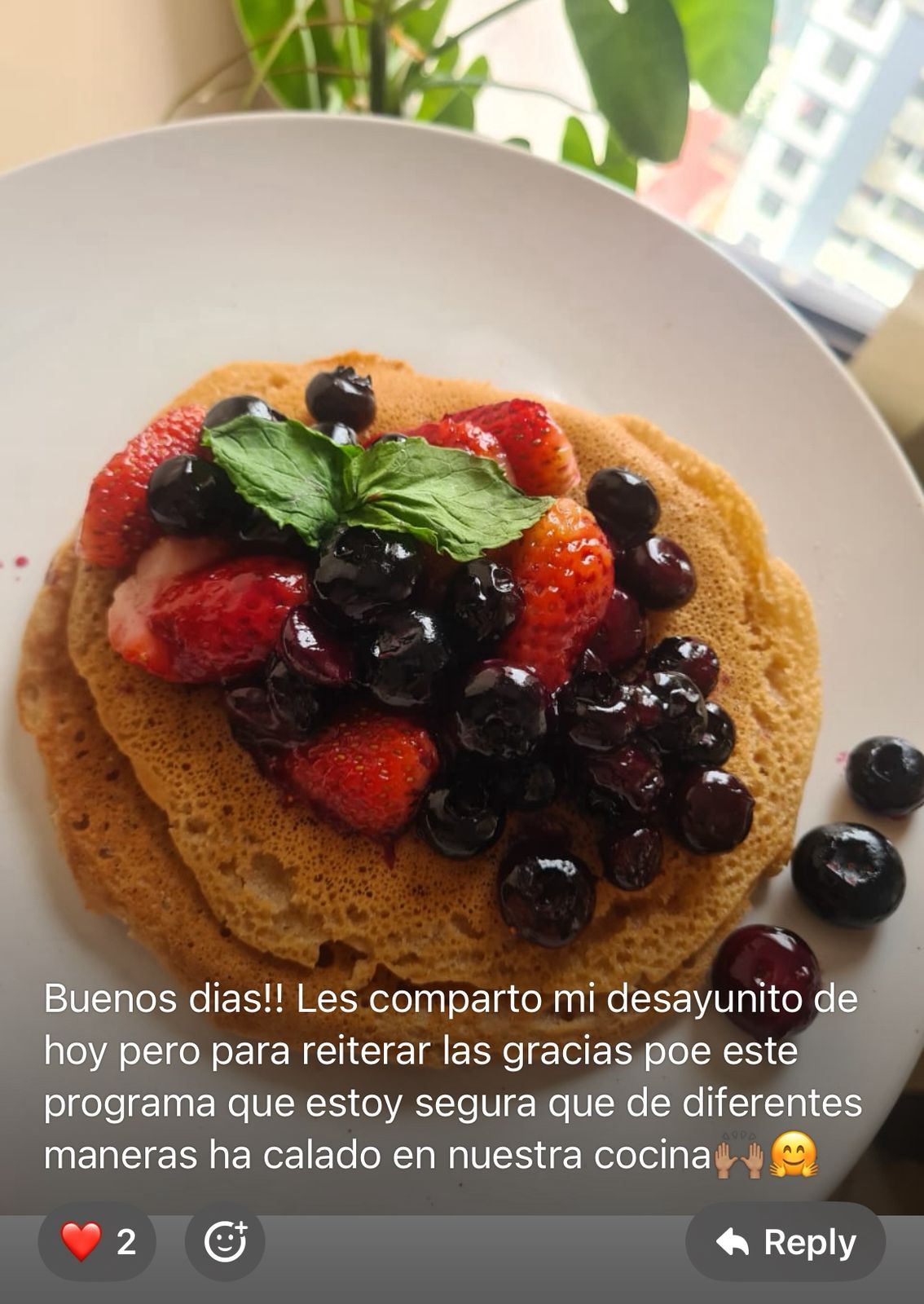
Task: Tap Reply to respond to the message
Action: (x=785, y=1242)
